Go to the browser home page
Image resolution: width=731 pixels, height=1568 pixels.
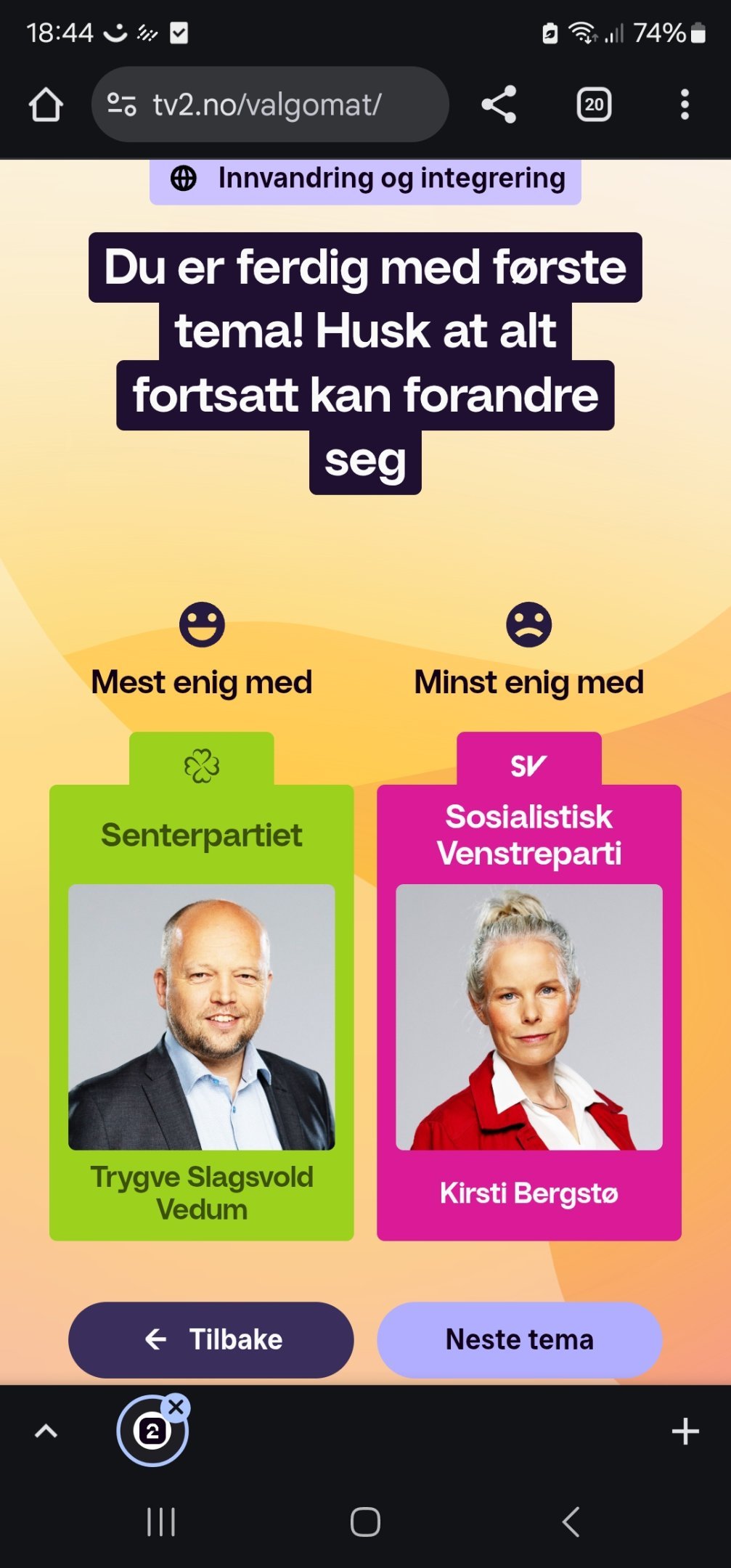click(x=46, y=105)
